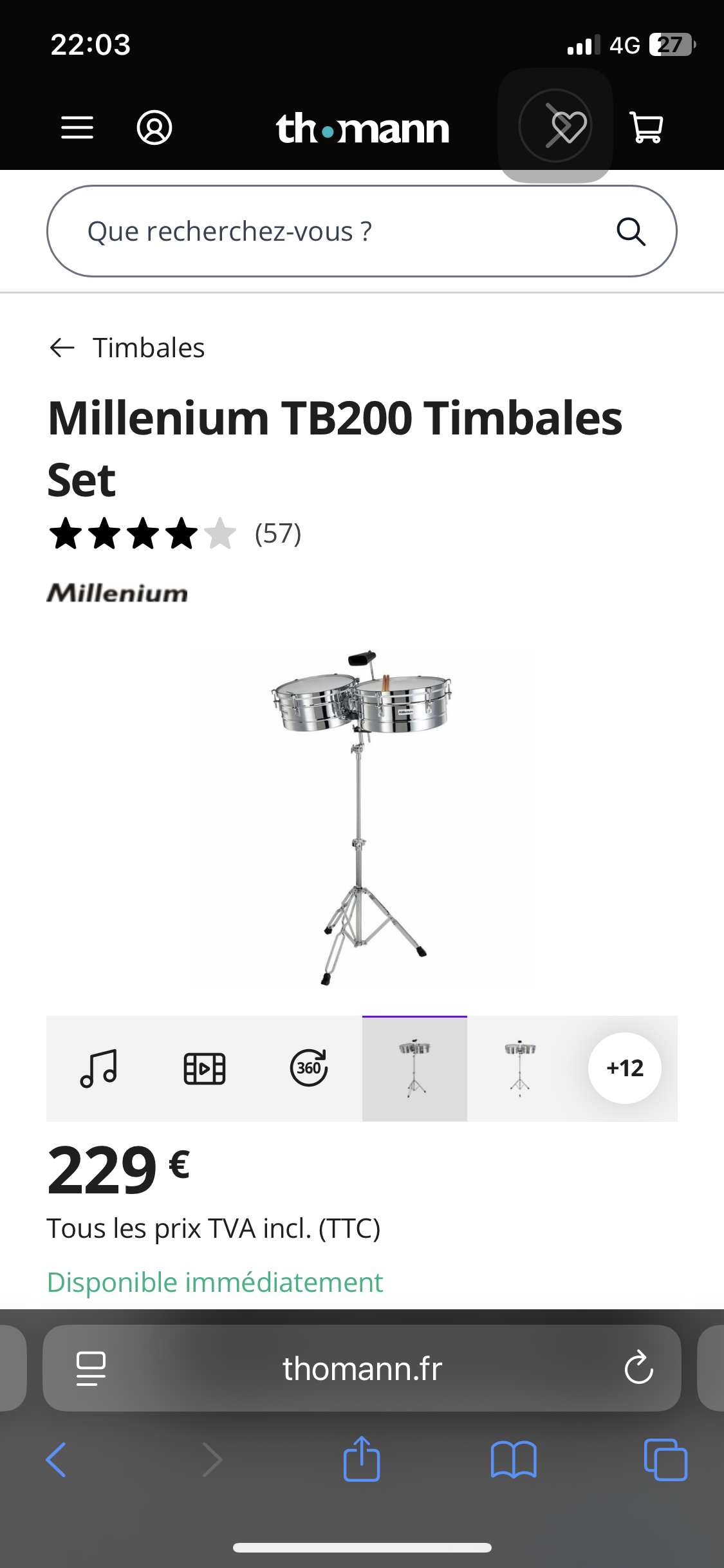The height and width of the screenshot is (1568, 724).
Task: Show the +12 additional images
Action: tap(624, 1069)
